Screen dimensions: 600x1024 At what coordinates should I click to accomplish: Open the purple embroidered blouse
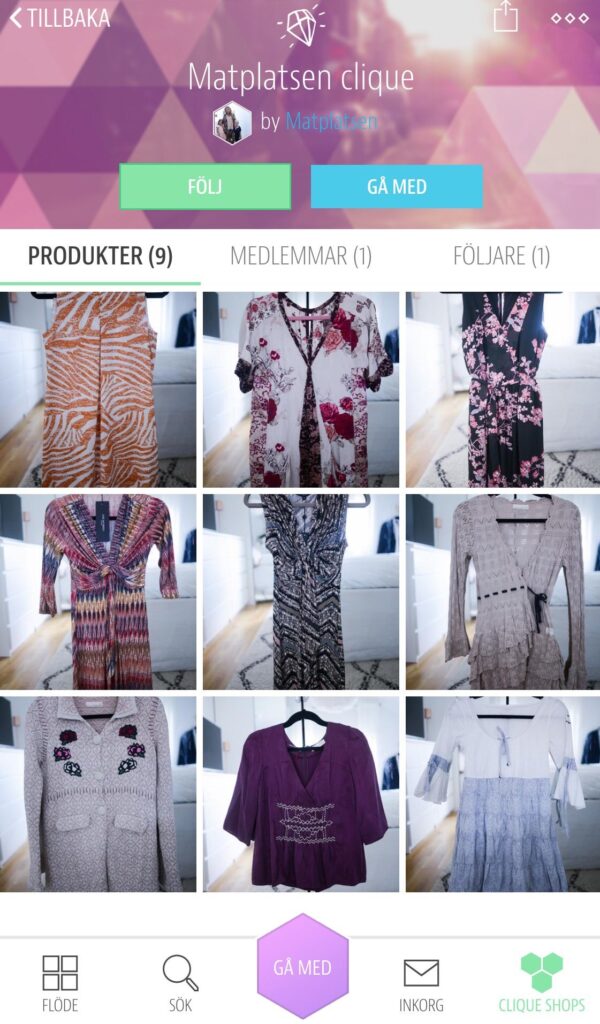(x=300, y=793)
